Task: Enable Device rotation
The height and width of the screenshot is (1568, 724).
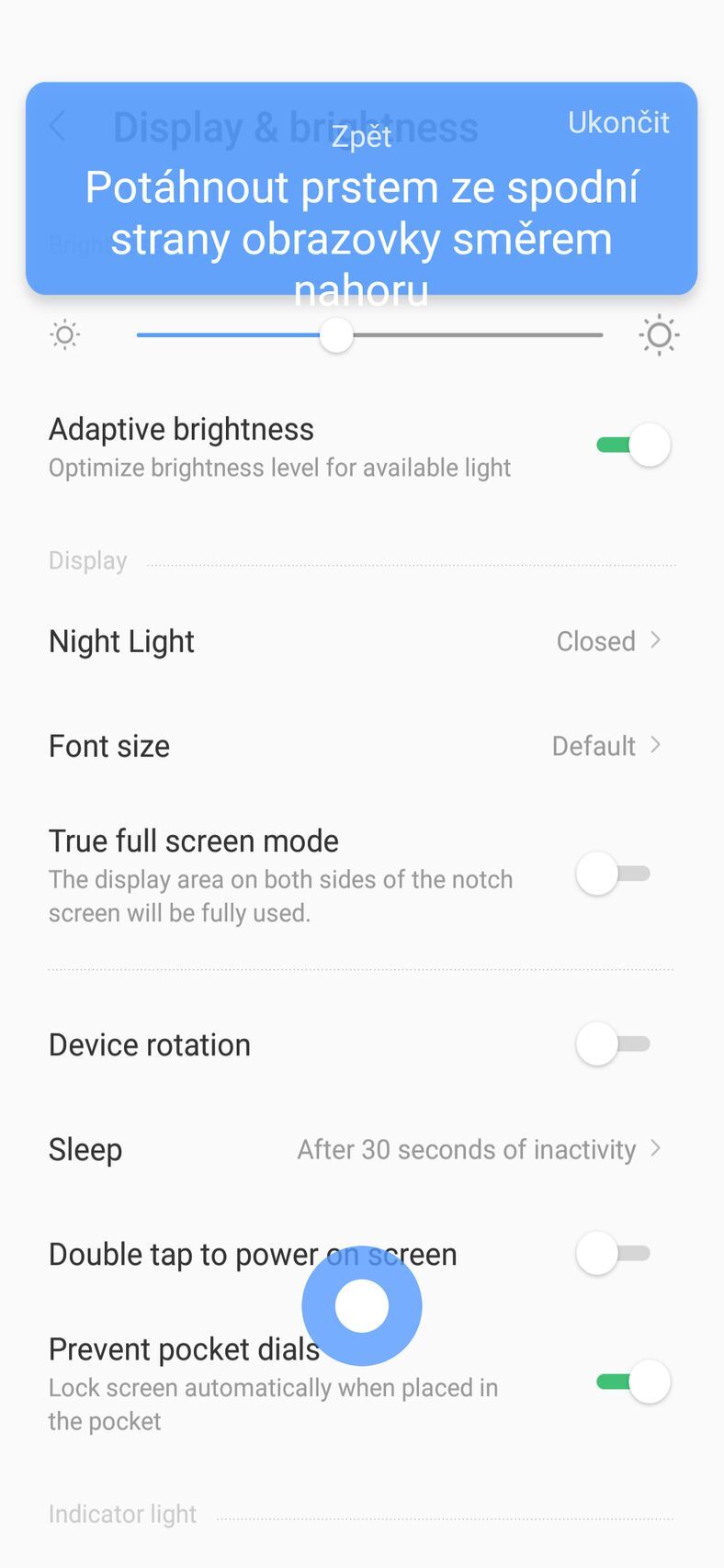Action: [x=614, y=1044]
